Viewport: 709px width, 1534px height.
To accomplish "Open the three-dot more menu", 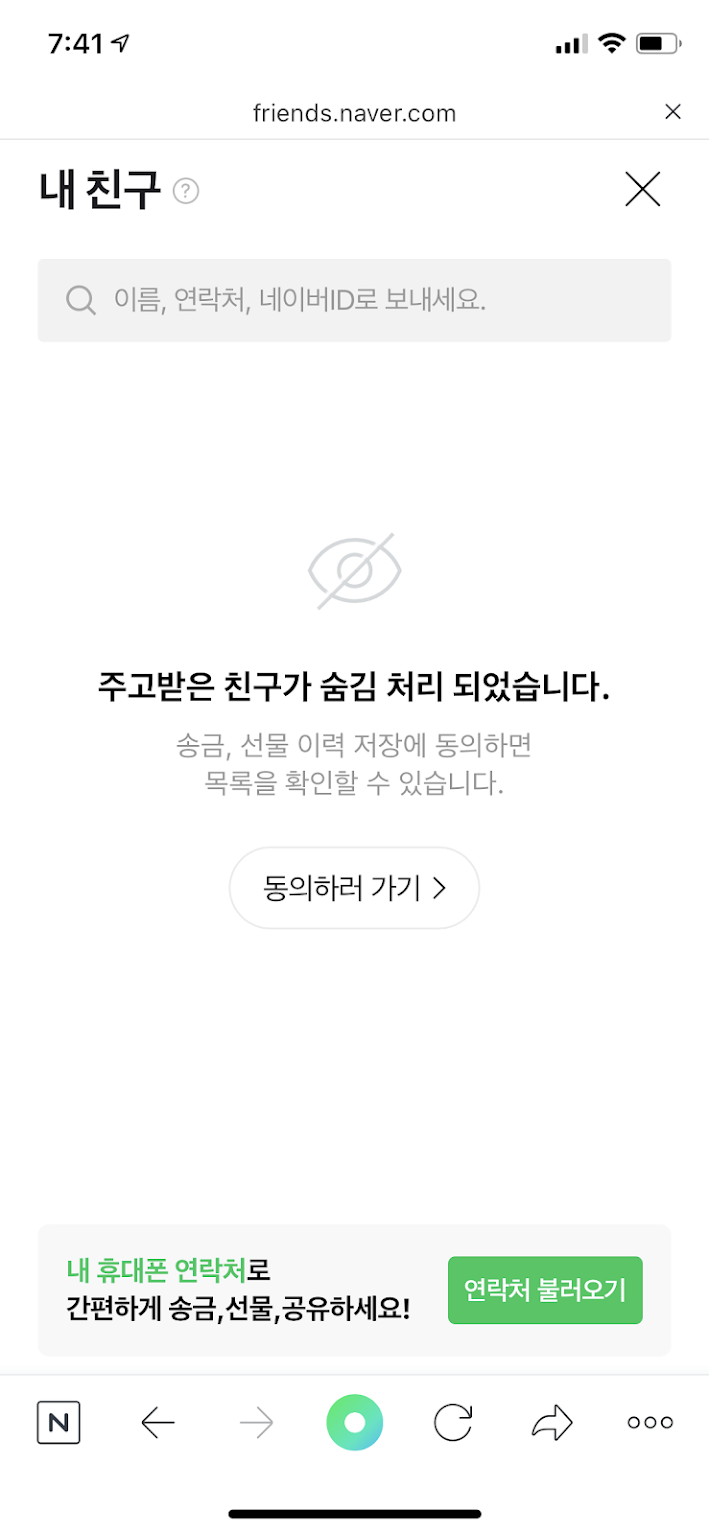I will coord(650,1422).
